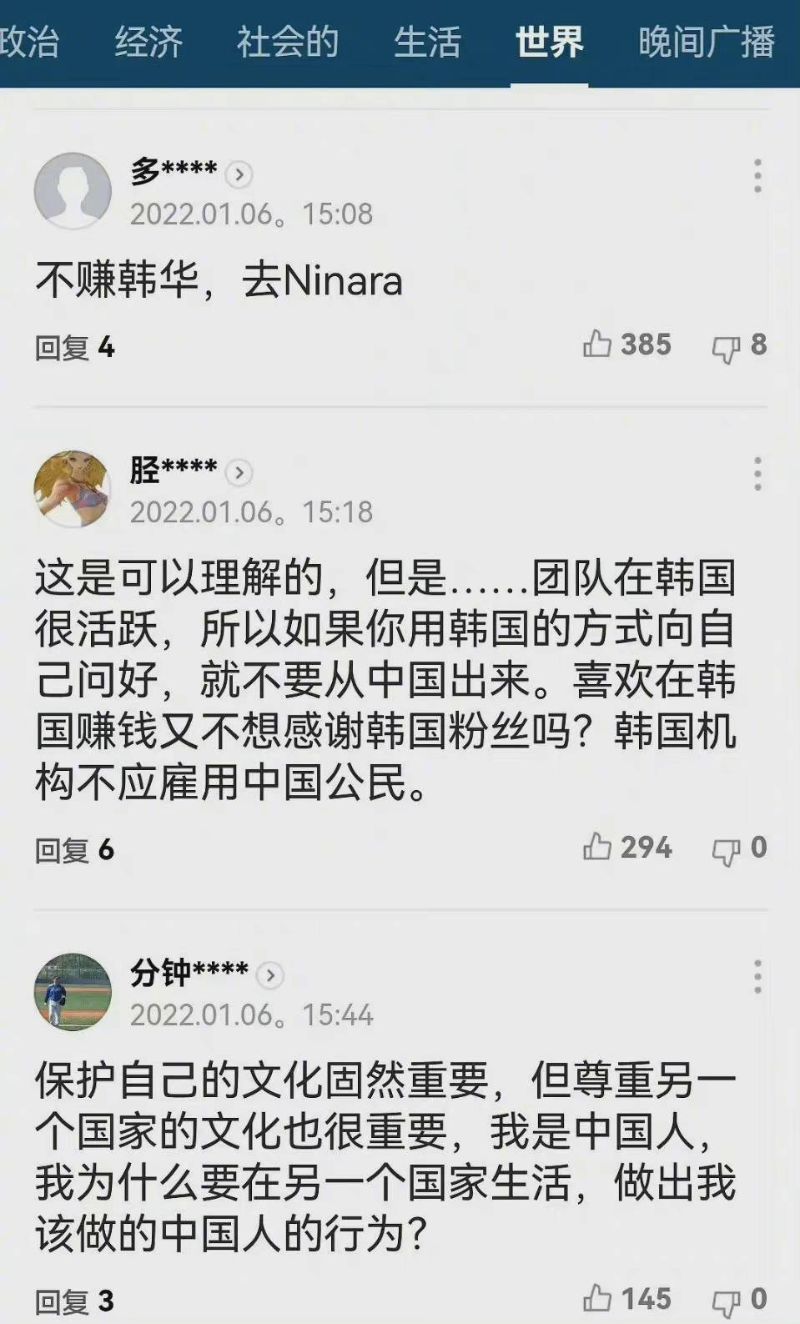The width and height of the screenshot is (800, 1324).
Task: Open the 晚间广播 tab
Action: coord(707,42)
